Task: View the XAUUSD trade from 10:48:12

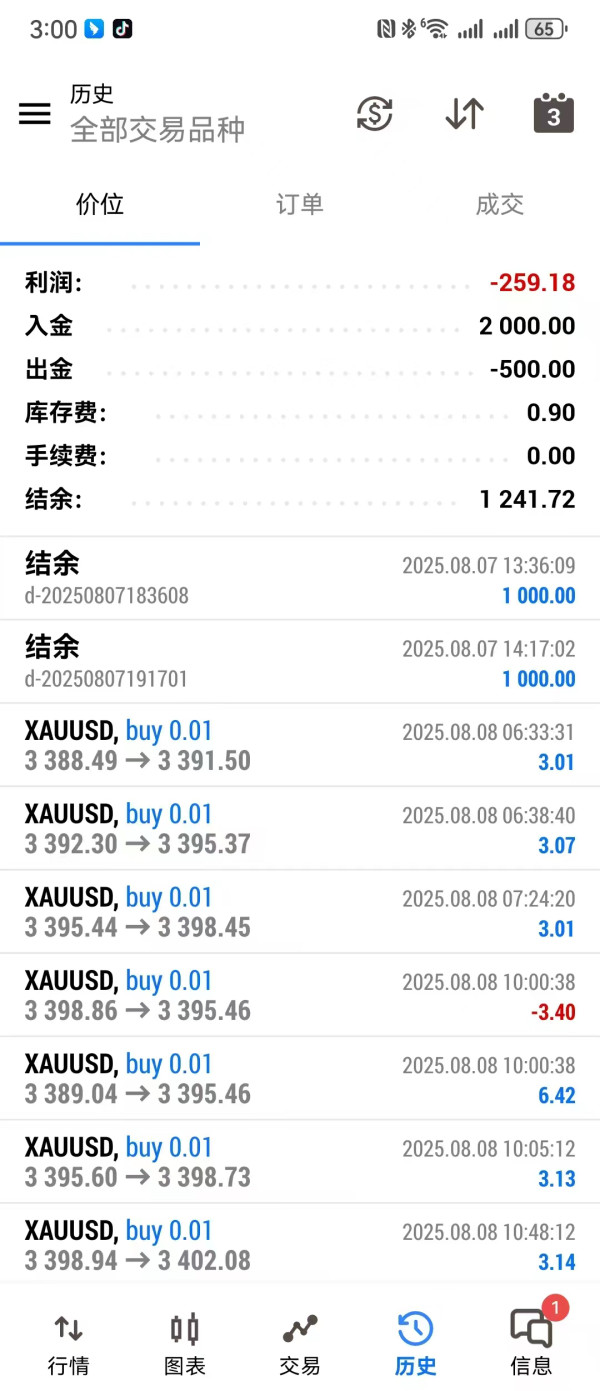Action: pos(300,1245)
